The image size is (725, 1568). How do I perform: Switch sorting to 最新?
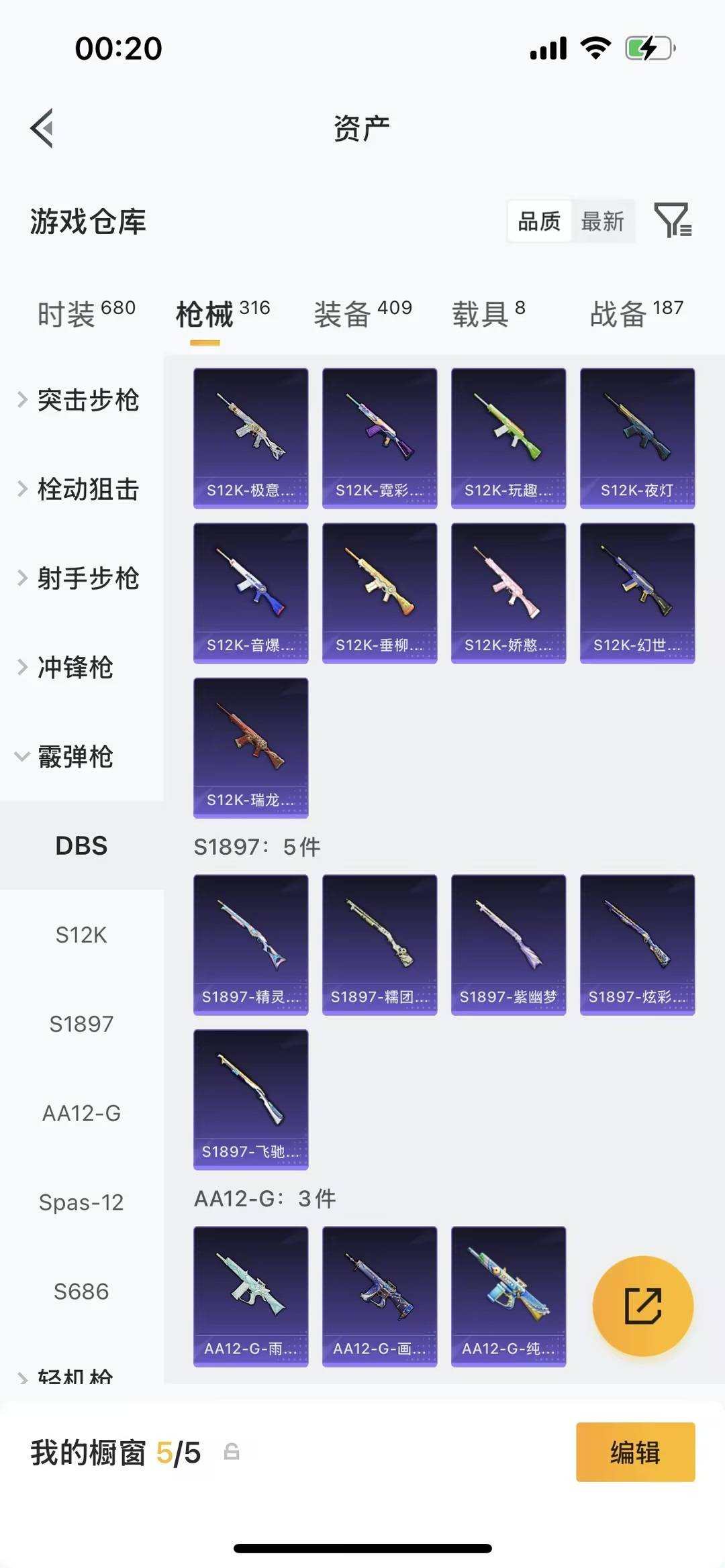click(x=602, y=221)
